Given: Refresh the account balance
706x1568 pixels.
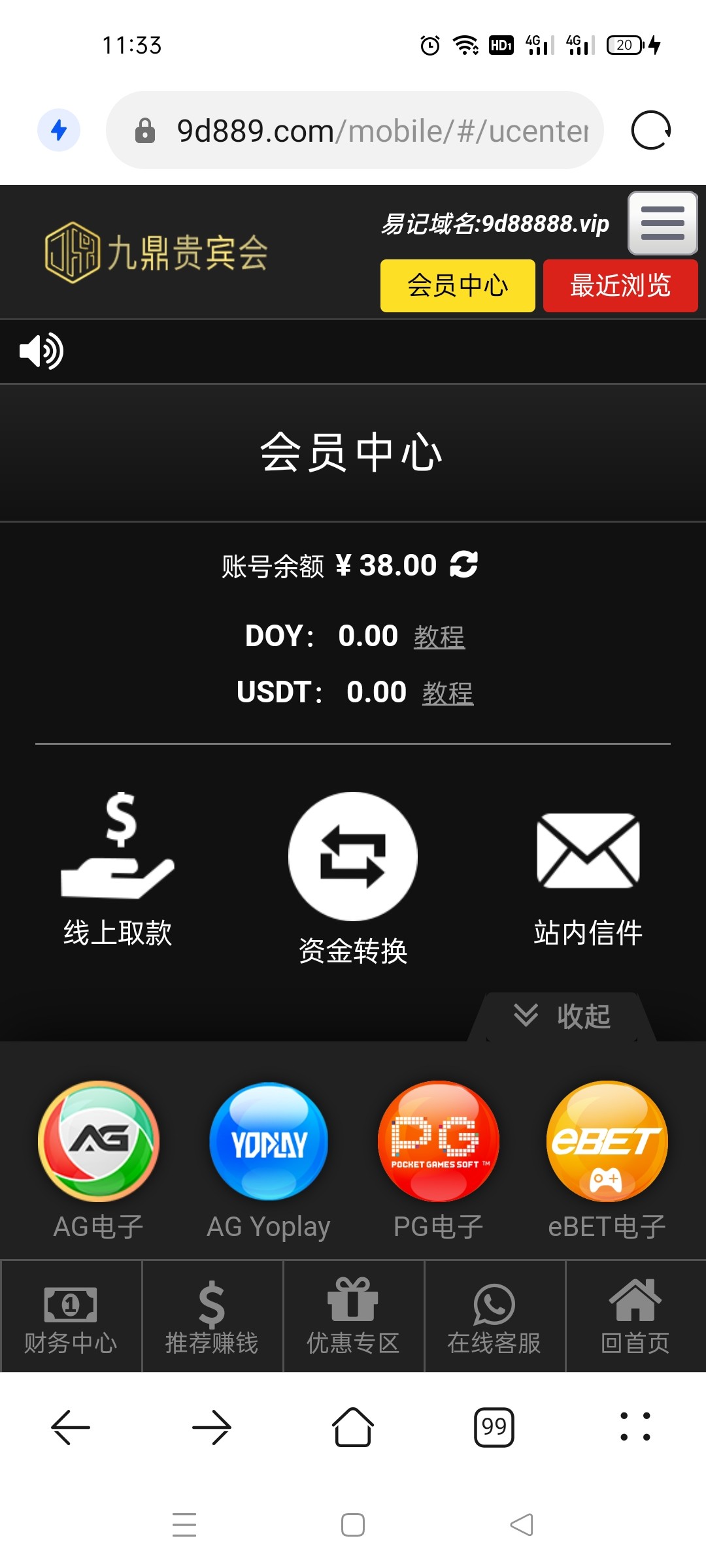Looking at the screenshot, I should coord(464,565).
